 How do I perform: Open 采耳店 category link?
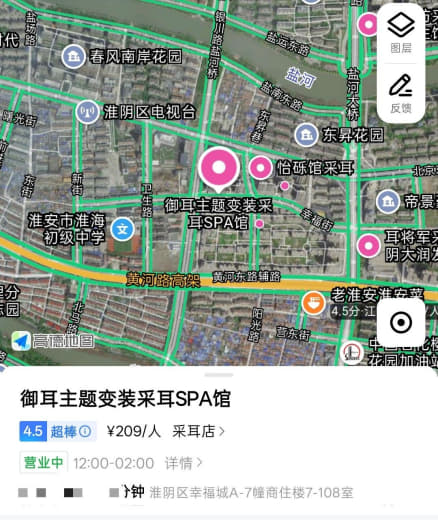(198, 431)
